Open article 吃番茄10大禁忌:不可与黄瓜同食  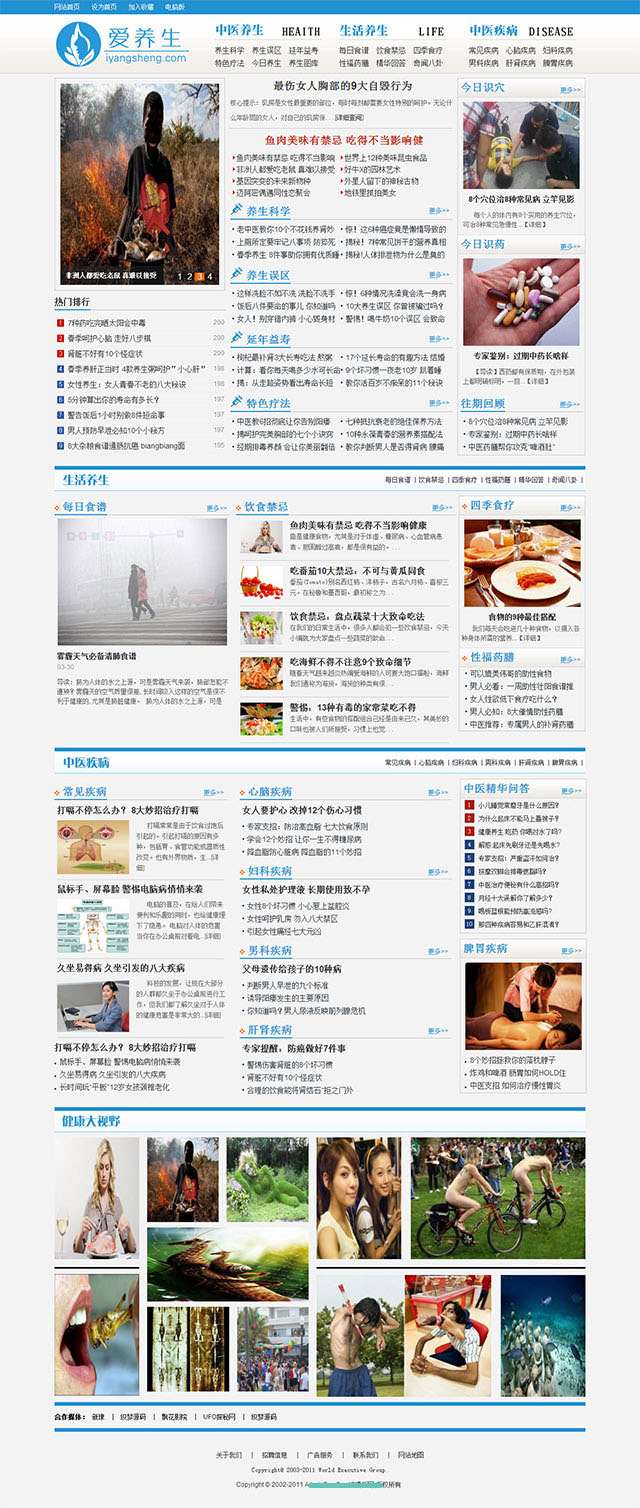(x=343, y=571)
